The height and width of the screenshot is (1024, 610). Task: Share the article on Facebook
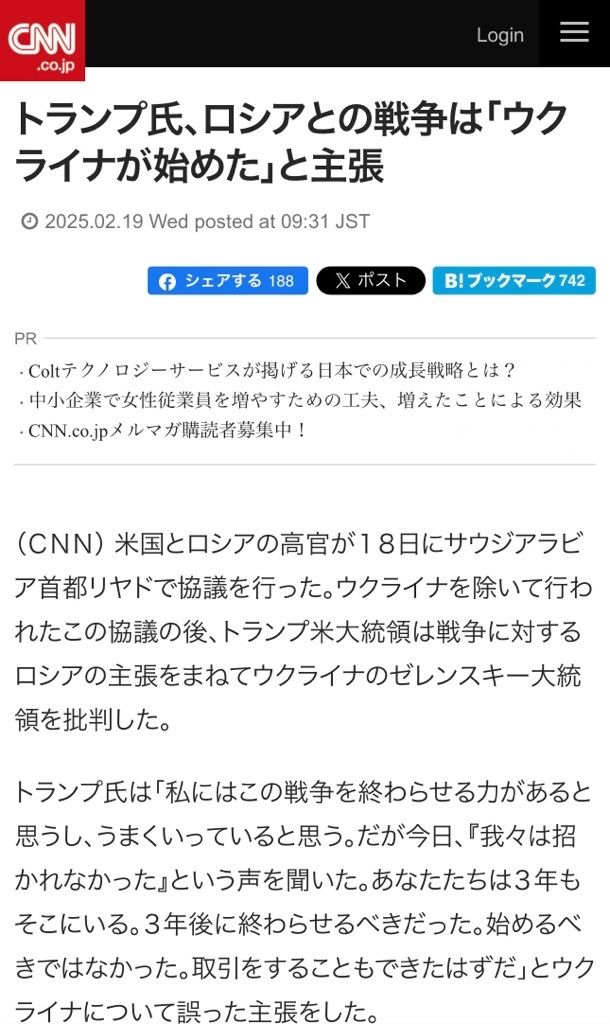click(x=228, y=281)
